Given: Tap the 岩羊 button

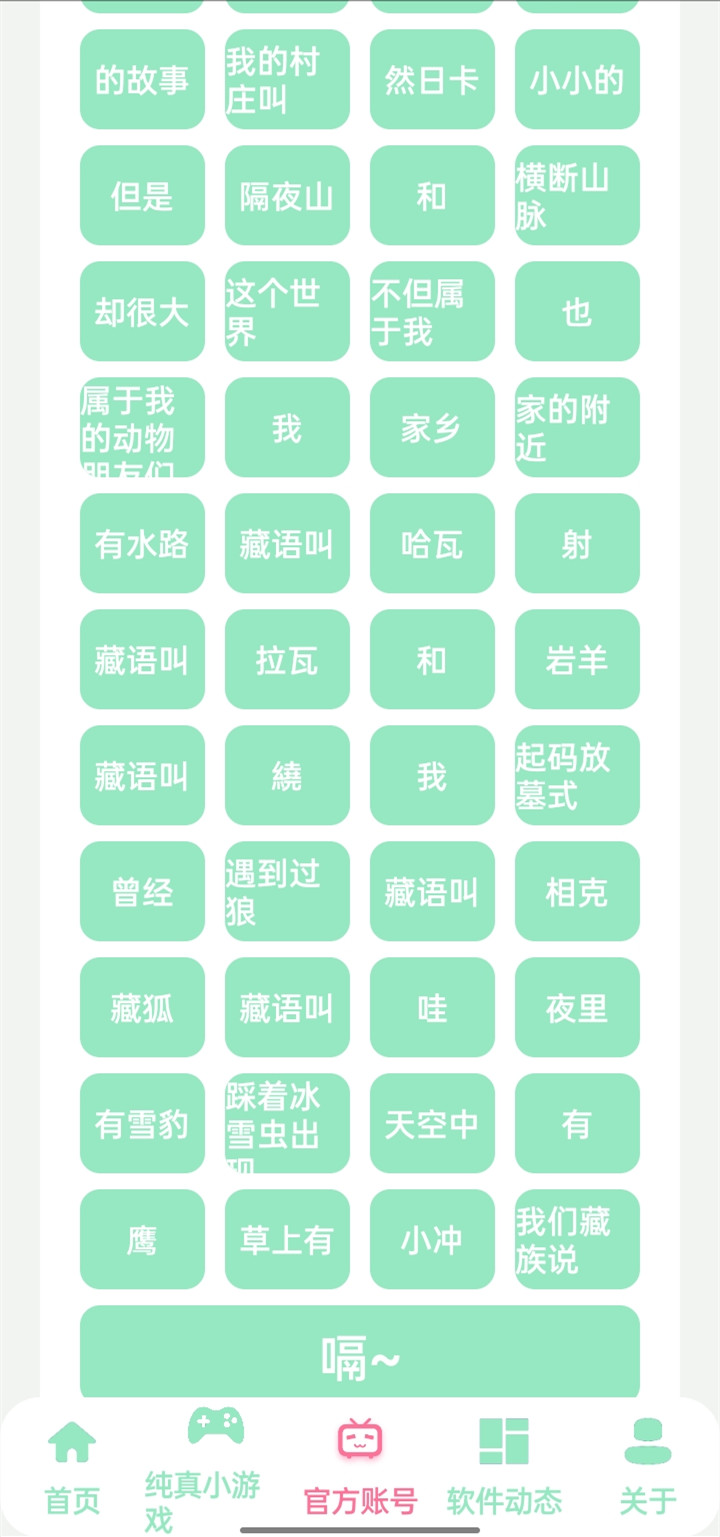Looking at the screenshot, I should [x=577, y=660].
